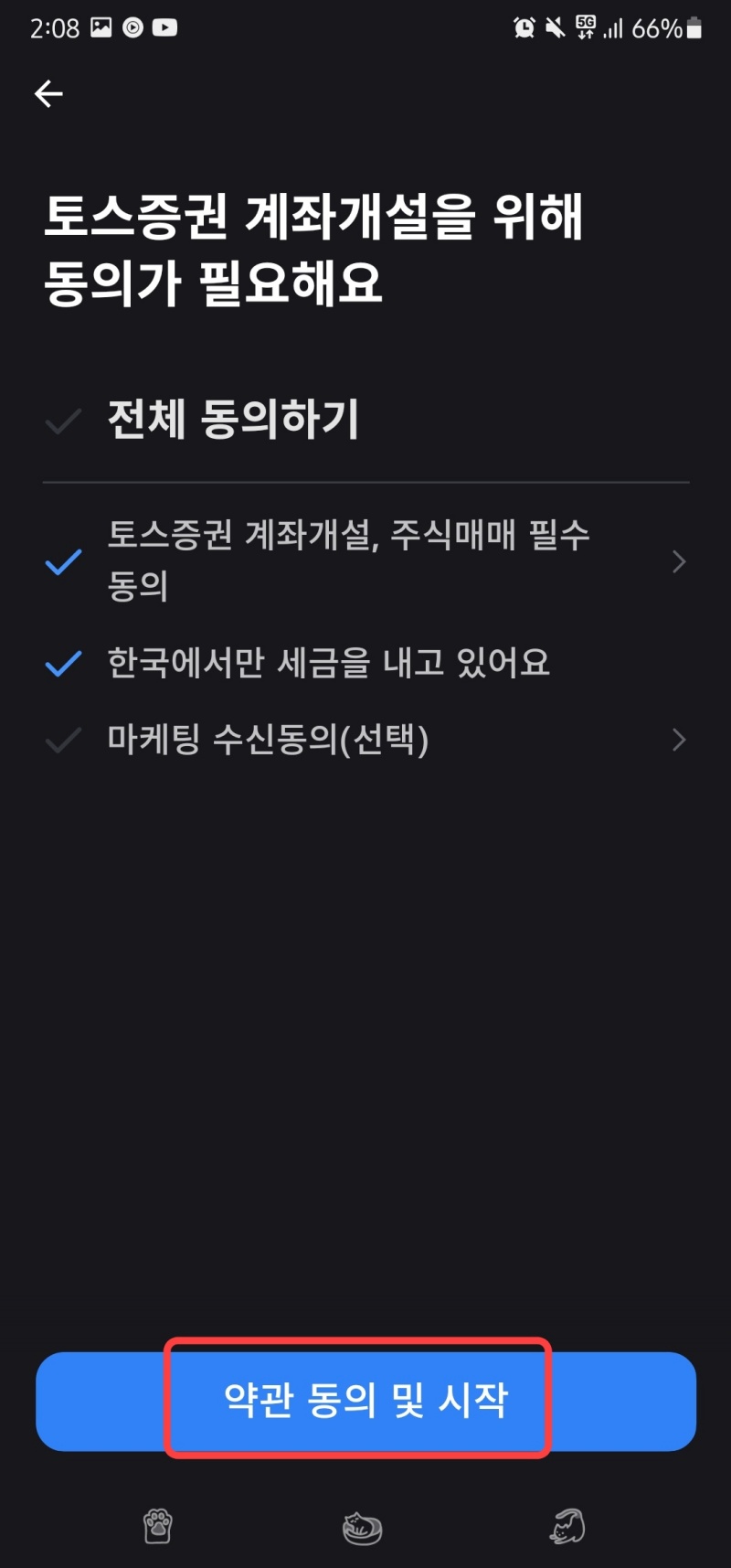Uncheck the 토스증권 계좌개설 필수 동의 item
This screenshot has width=731, height=1568.
pos(60,562)
